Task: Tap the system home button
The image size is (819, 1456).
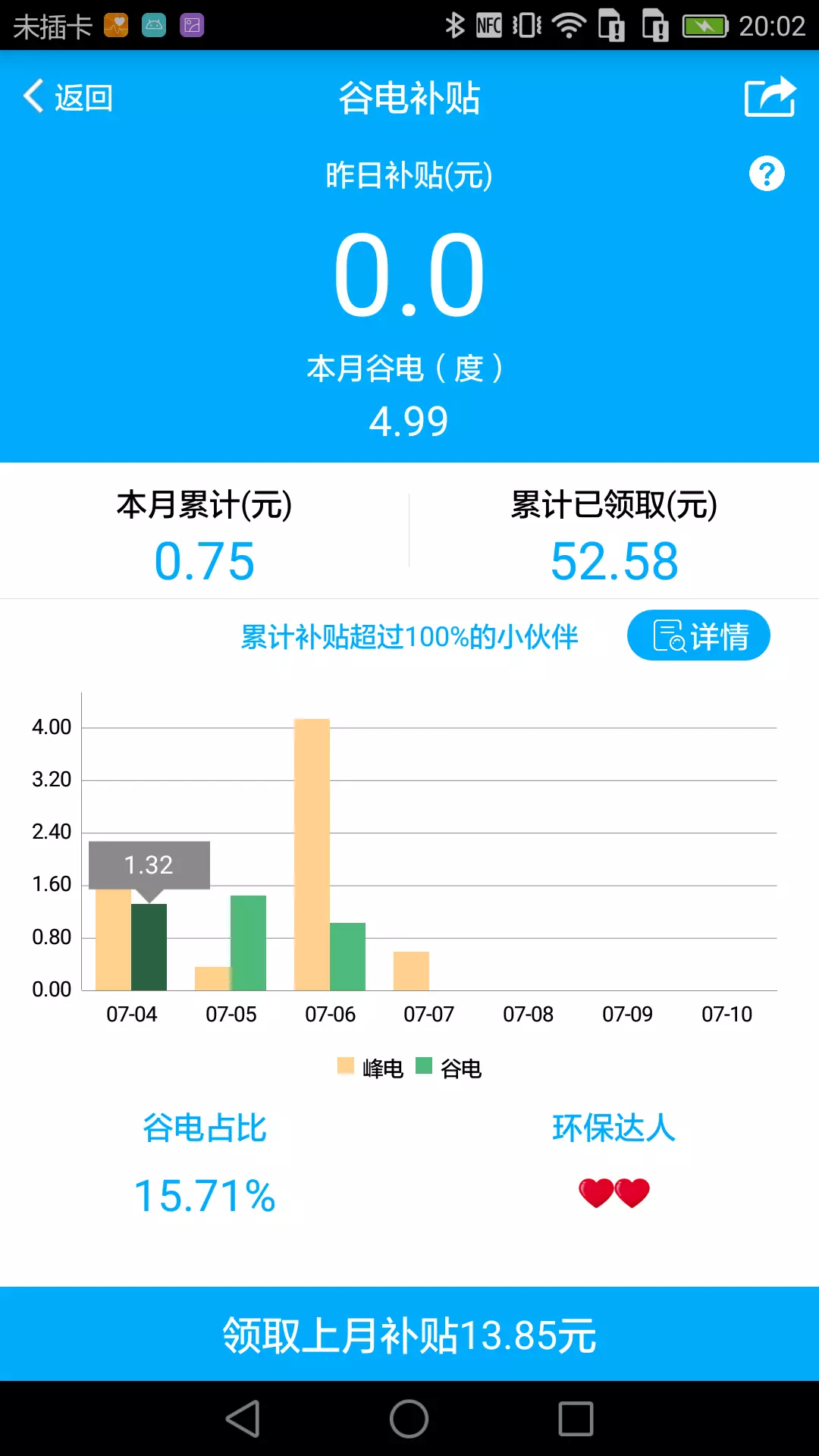Action: pyautogui.click(x=409, y=1419)
